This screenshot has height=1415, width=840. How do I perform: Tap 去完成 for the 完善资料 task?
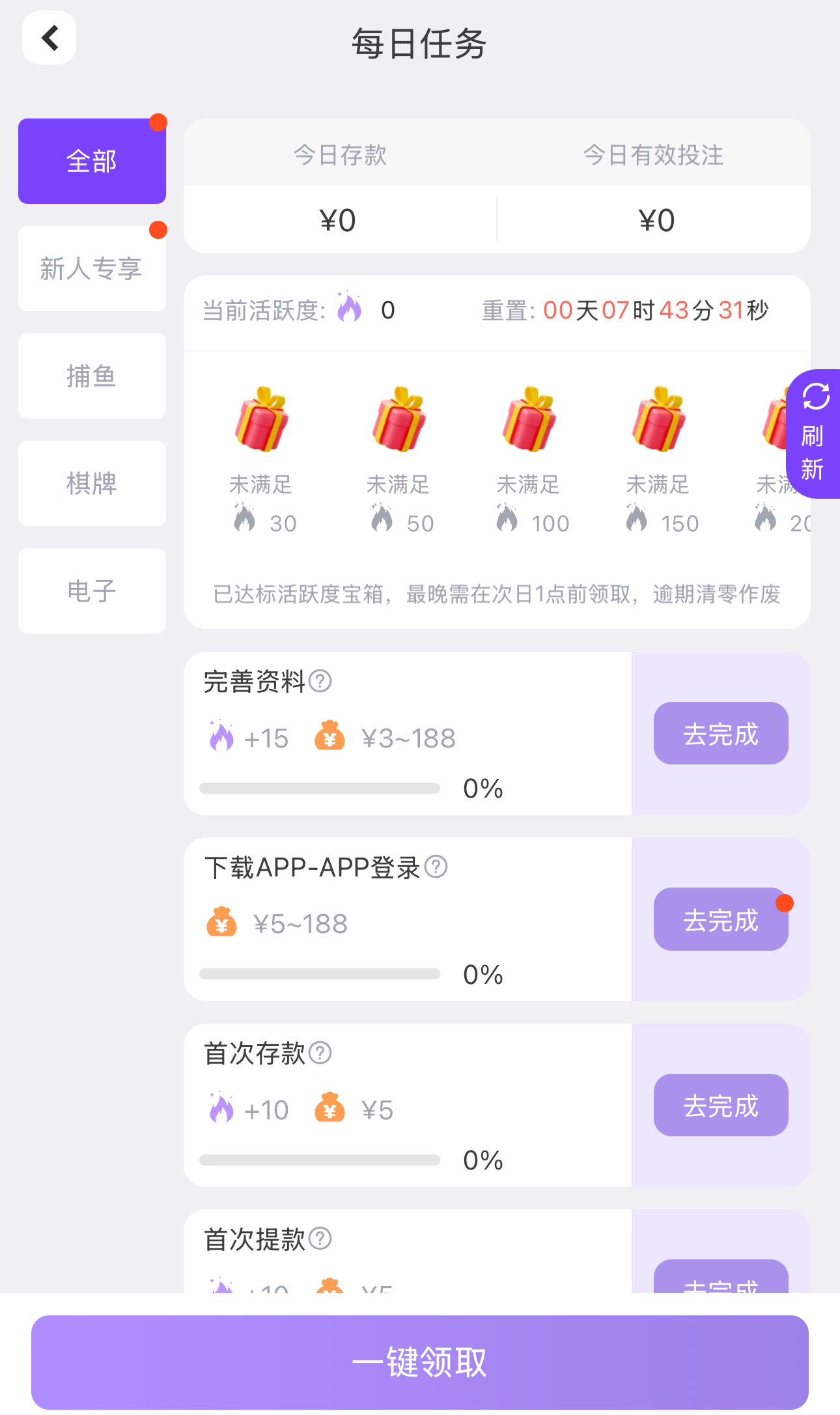click(x=720, y=733)
